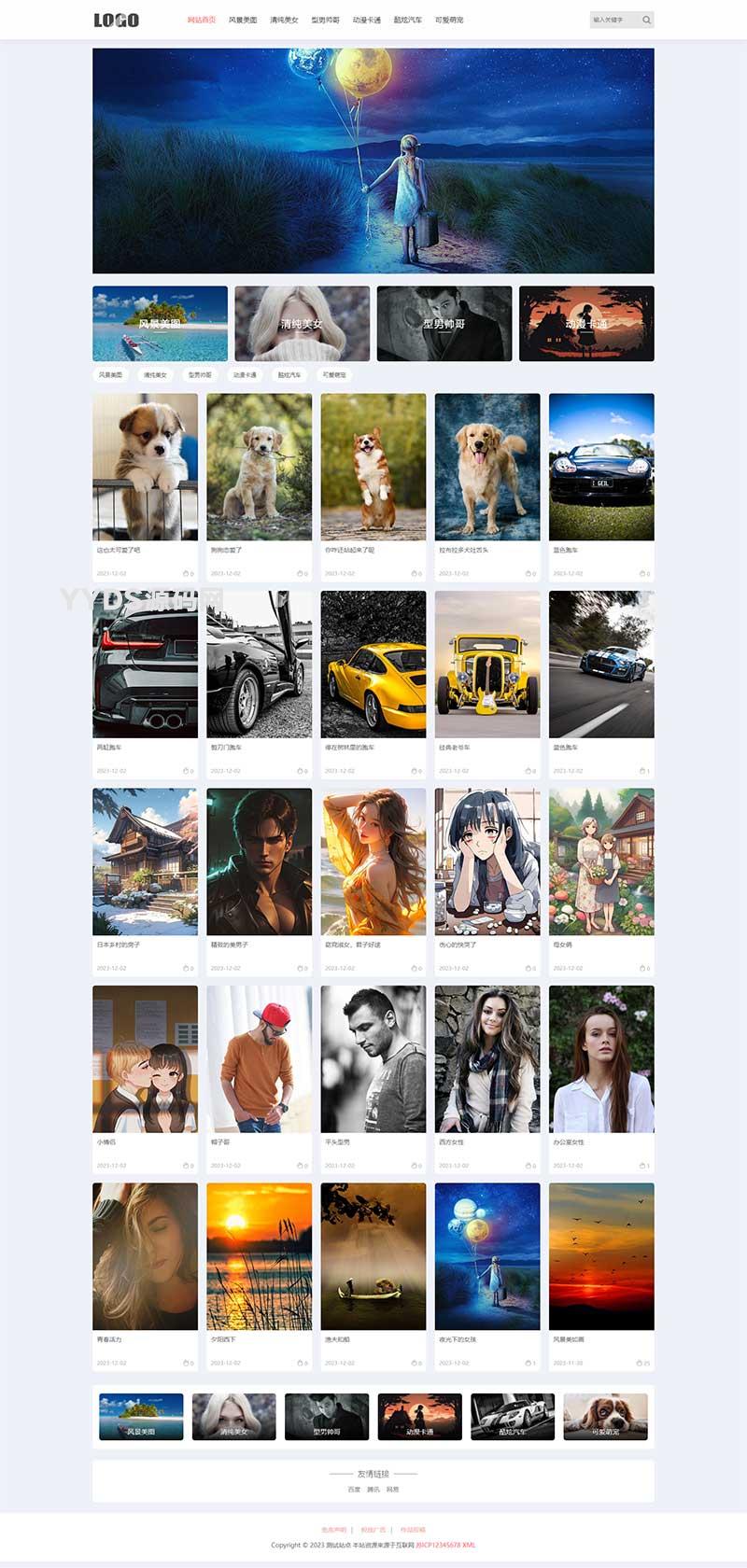747x1568 pixels.
Task: Select the 可爱萌宠 nav tab
Action: click(x=449, y=20)
